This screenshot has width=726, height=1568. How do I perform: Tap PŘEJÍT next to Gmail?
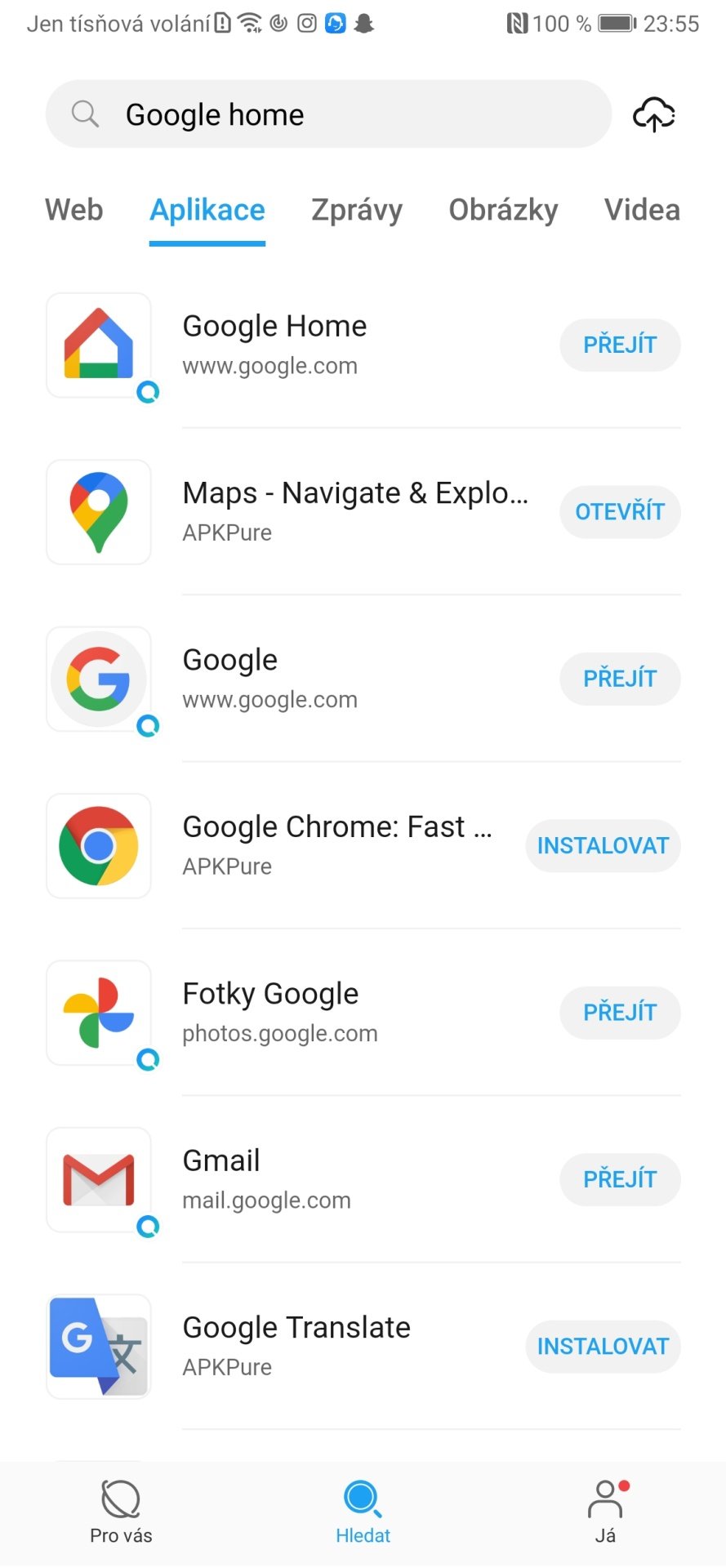[x=620, y=1179]
